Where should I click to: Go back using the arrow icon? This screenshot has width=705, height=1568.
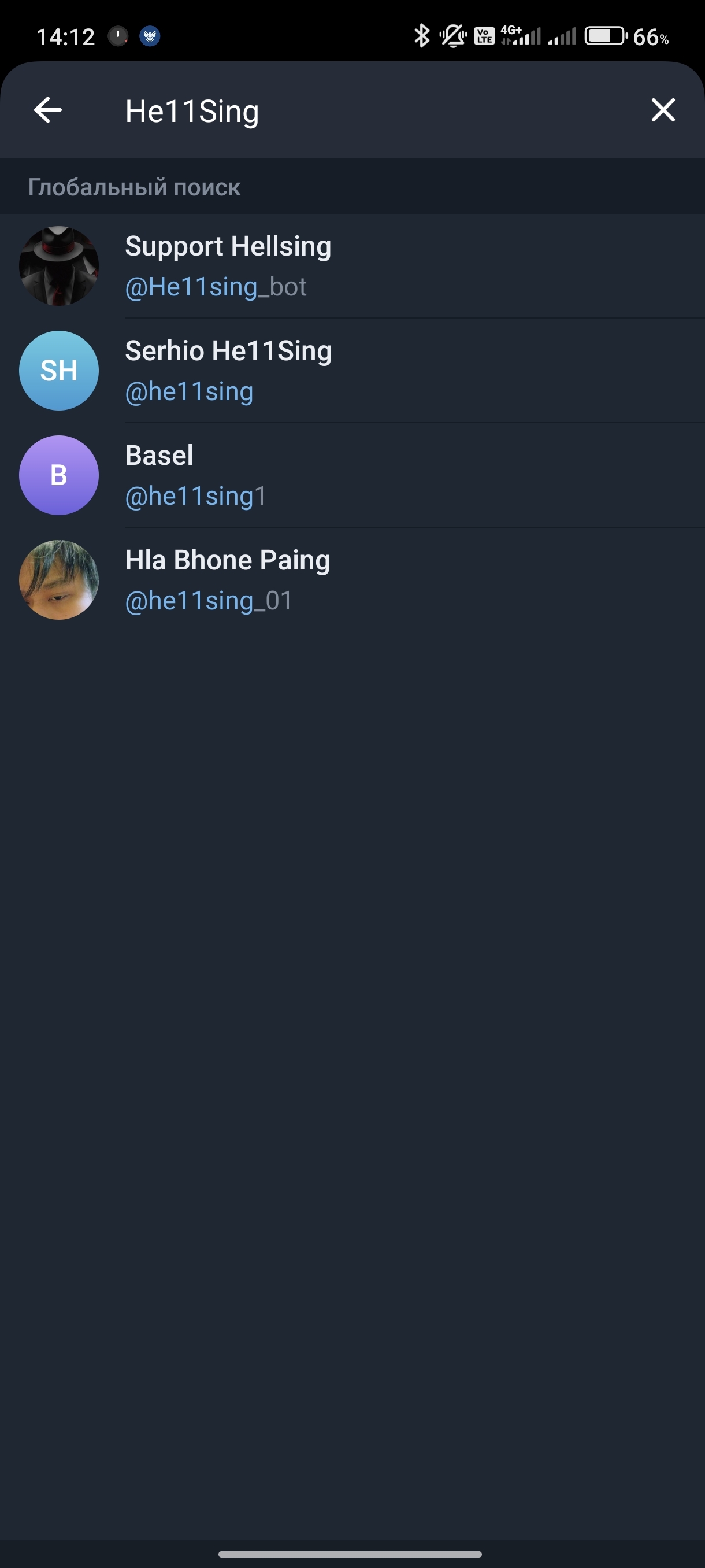pos(48,110)
